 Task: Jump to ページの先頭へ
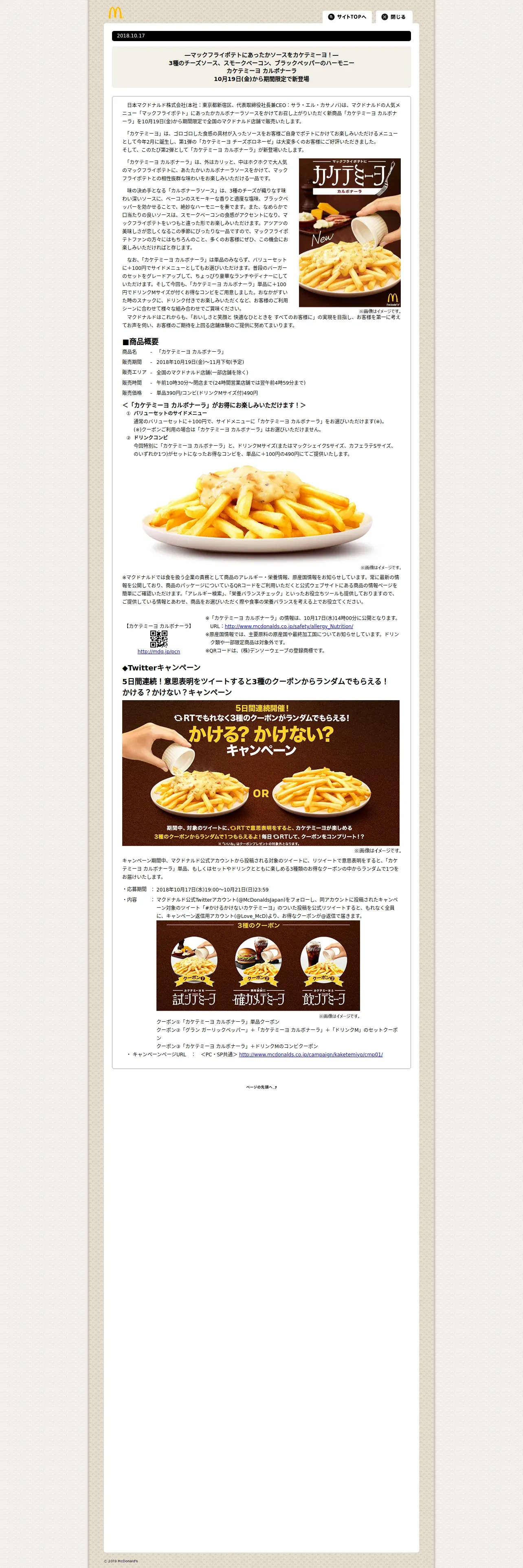coord(261,1086)
